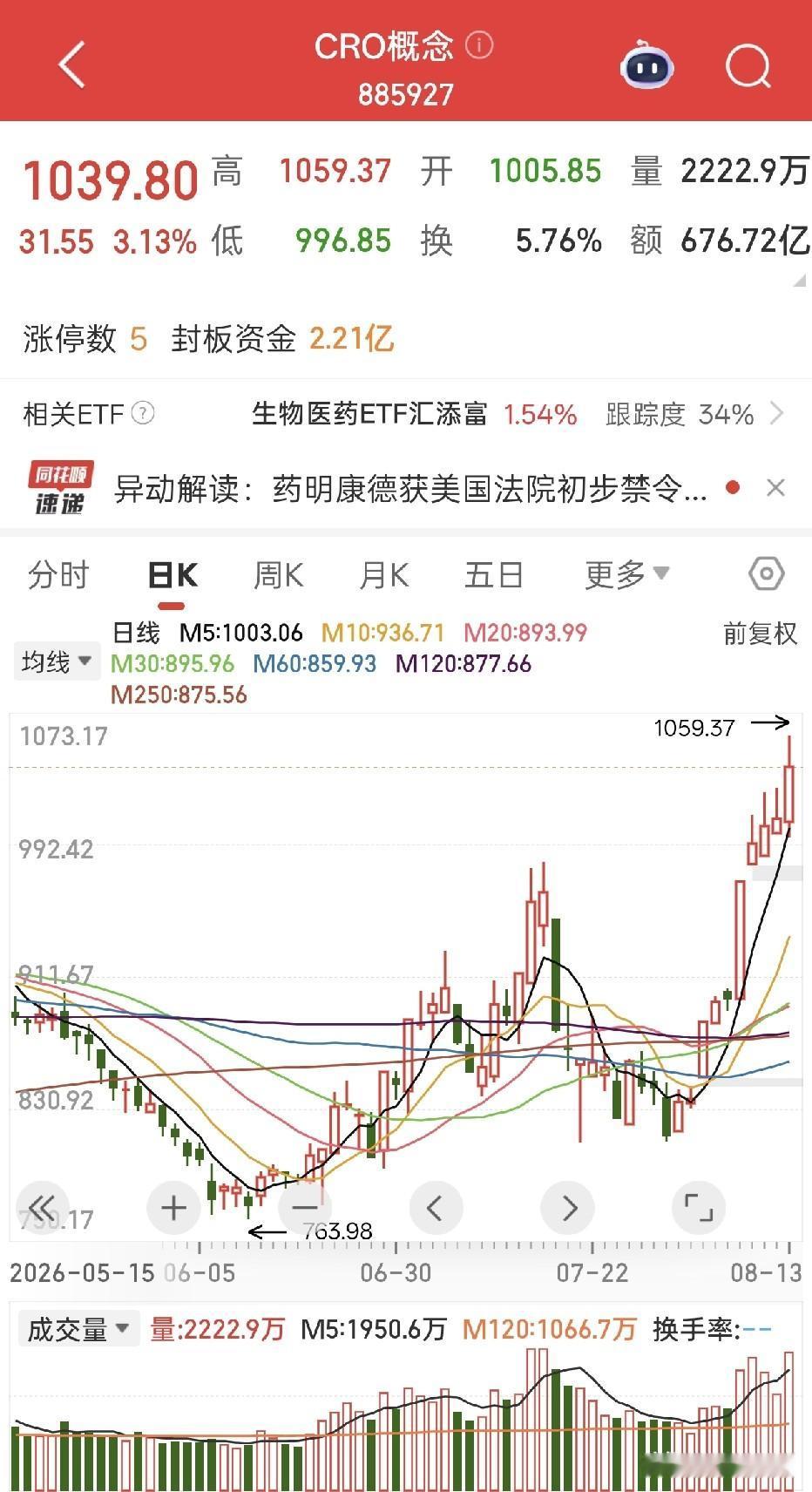Open the 成交量 sub-indicator dropdown
The image size is (812, 1492).
coord(78,1330)
